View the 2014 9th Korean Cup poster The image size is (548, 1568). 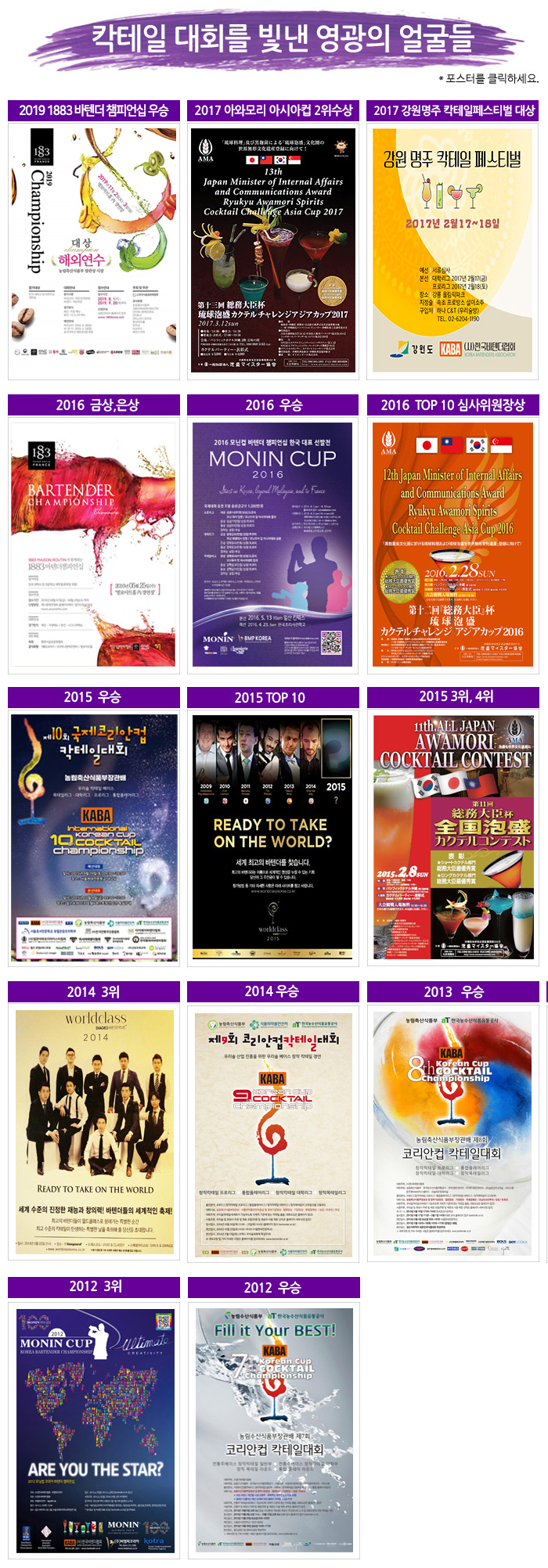pos(273,1131)
